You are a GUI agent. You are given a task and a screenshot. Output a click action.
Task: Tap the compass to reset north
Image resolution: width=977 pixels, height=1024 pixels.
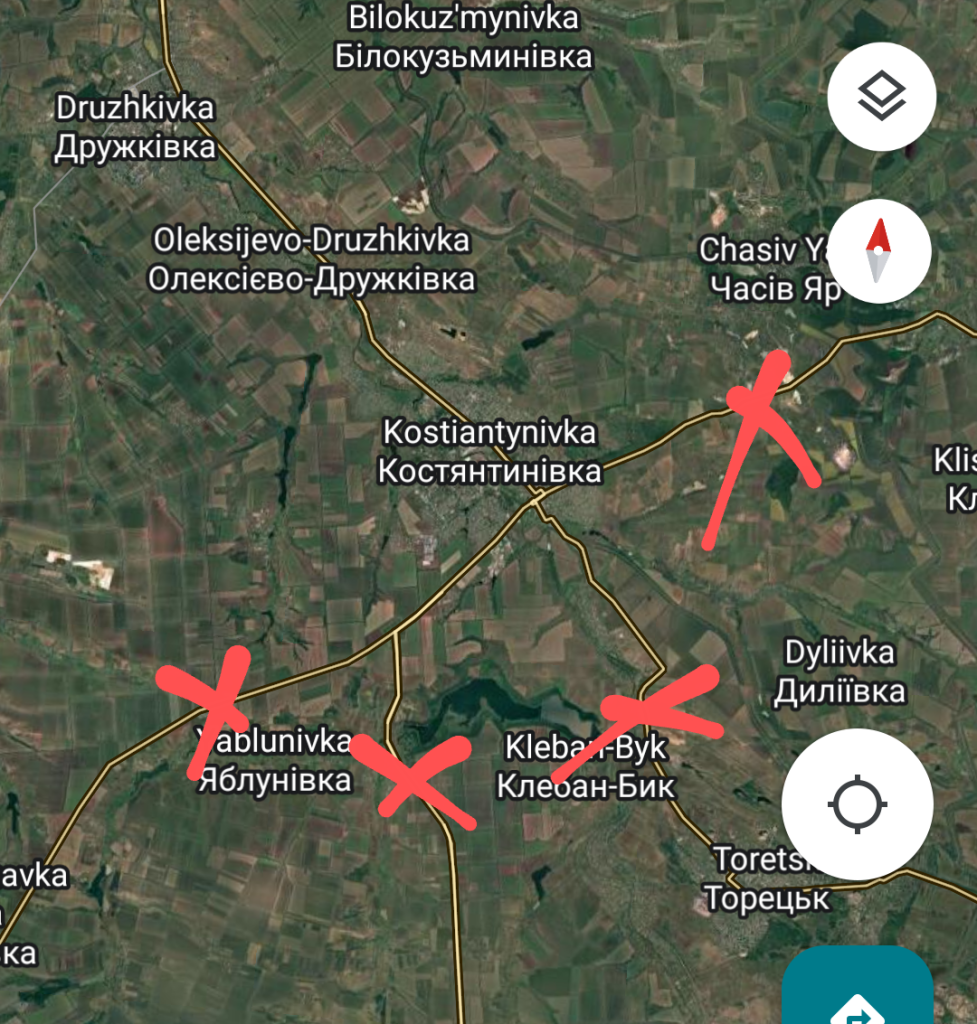tap(878, 251)
